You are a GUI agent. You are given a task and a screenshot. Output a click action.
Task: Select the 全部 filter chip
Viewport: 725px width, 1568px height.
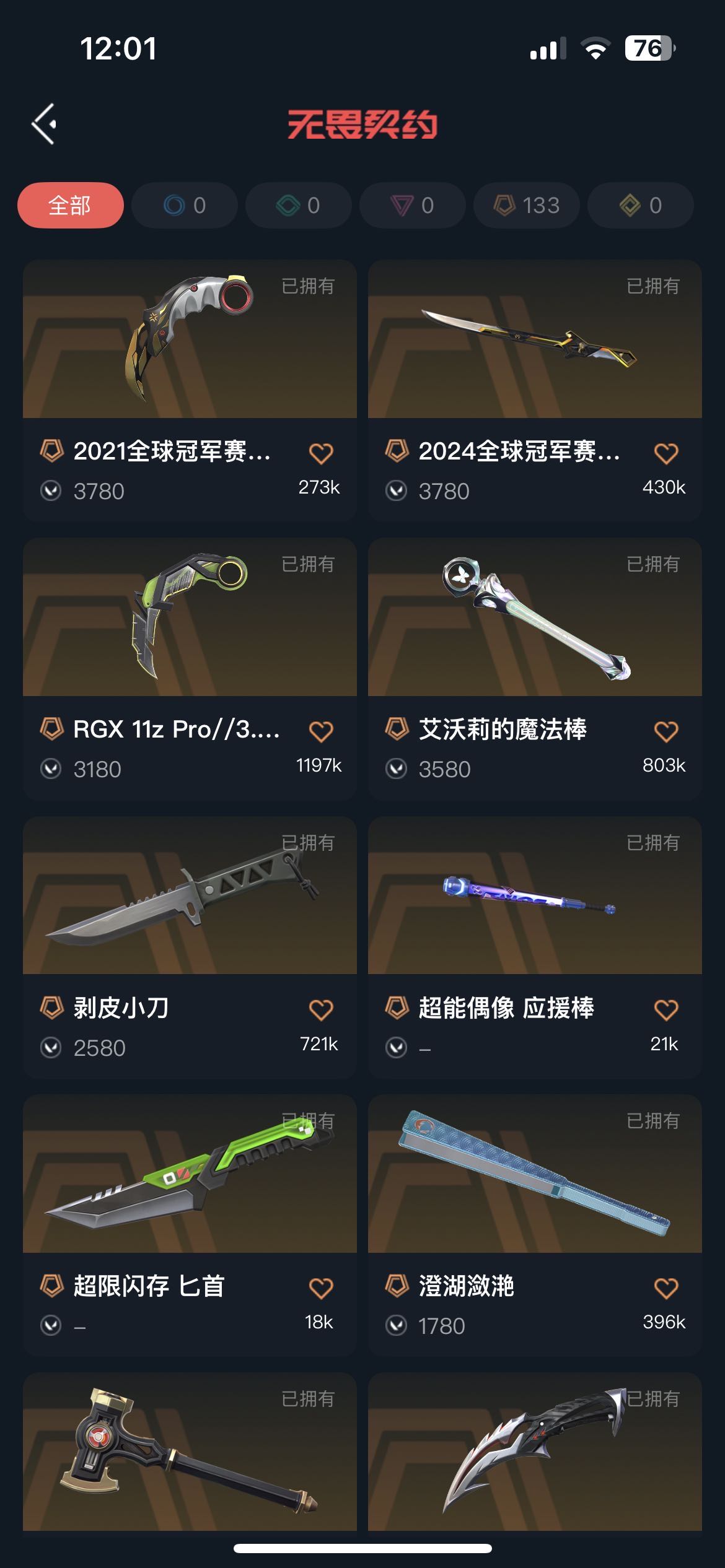[x=70, y=205]
